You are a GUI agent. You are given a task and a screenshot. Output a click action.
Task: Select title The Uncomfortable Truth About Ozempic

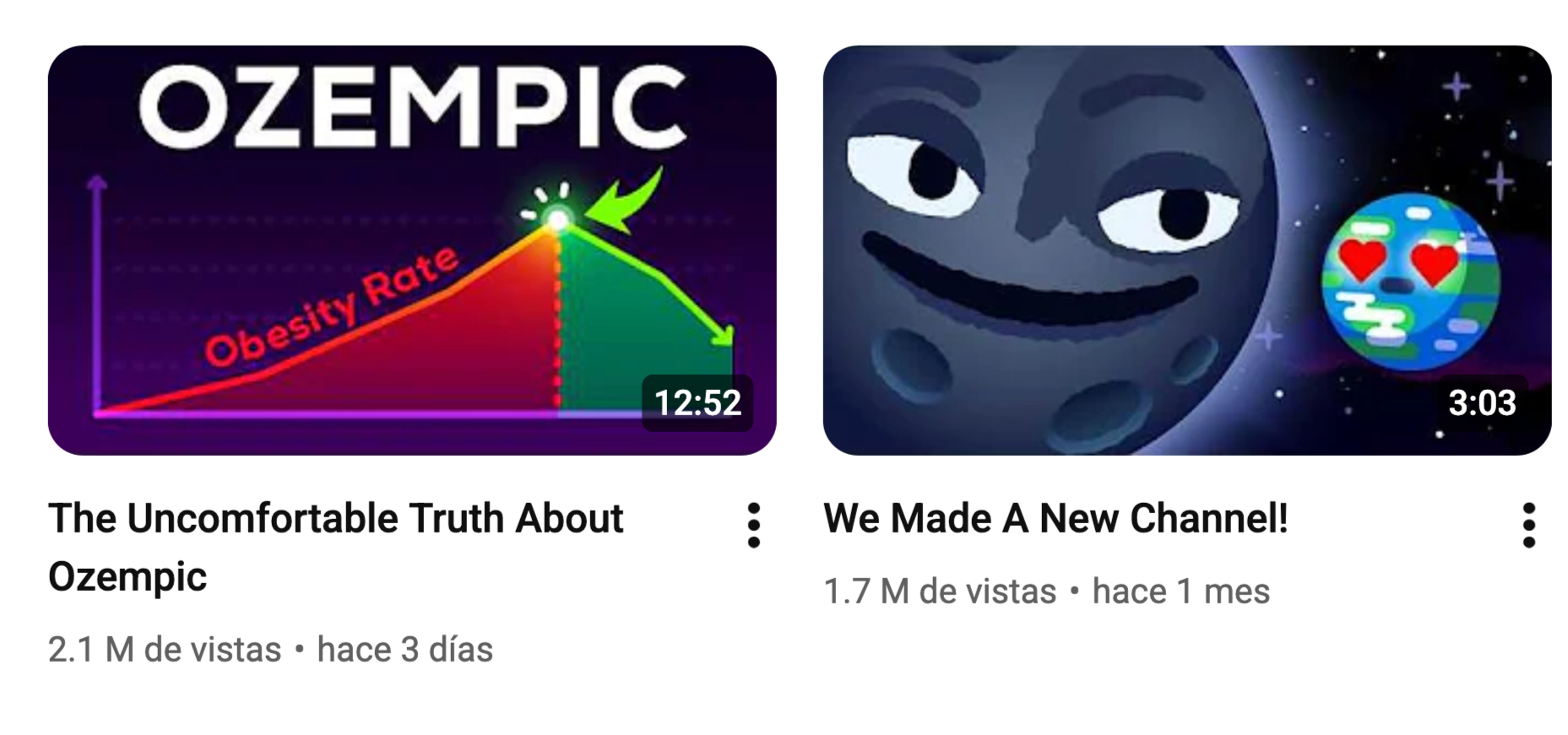pos(335,546)
